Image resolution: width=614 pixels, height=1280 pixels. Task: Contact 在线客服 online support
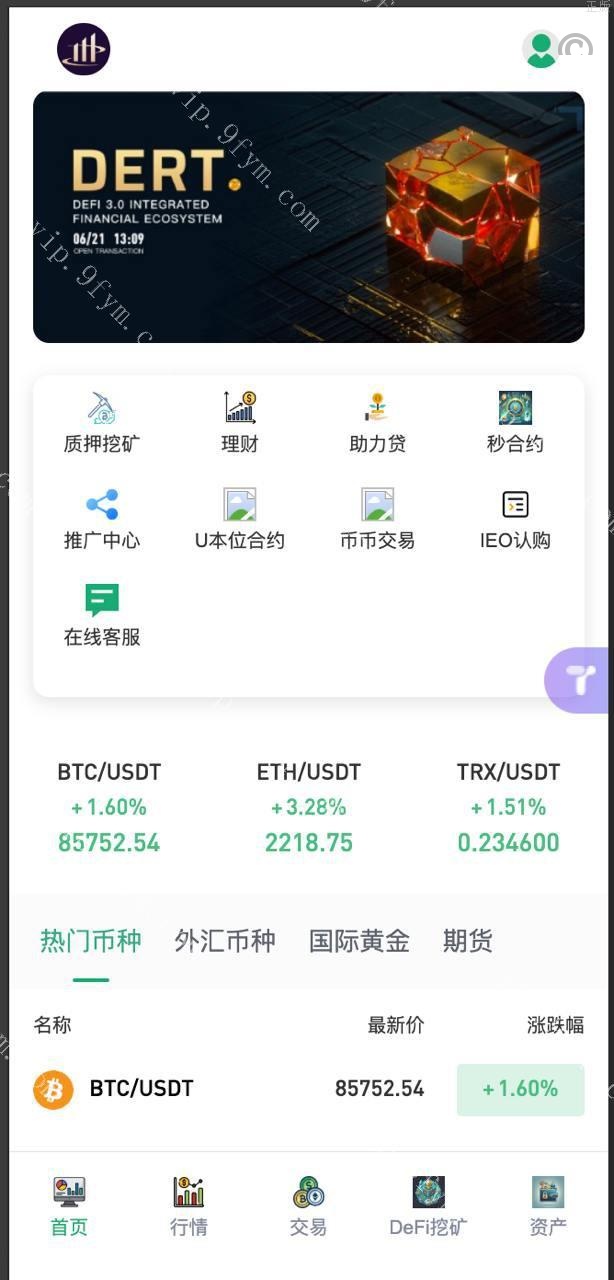click(102, 616)
